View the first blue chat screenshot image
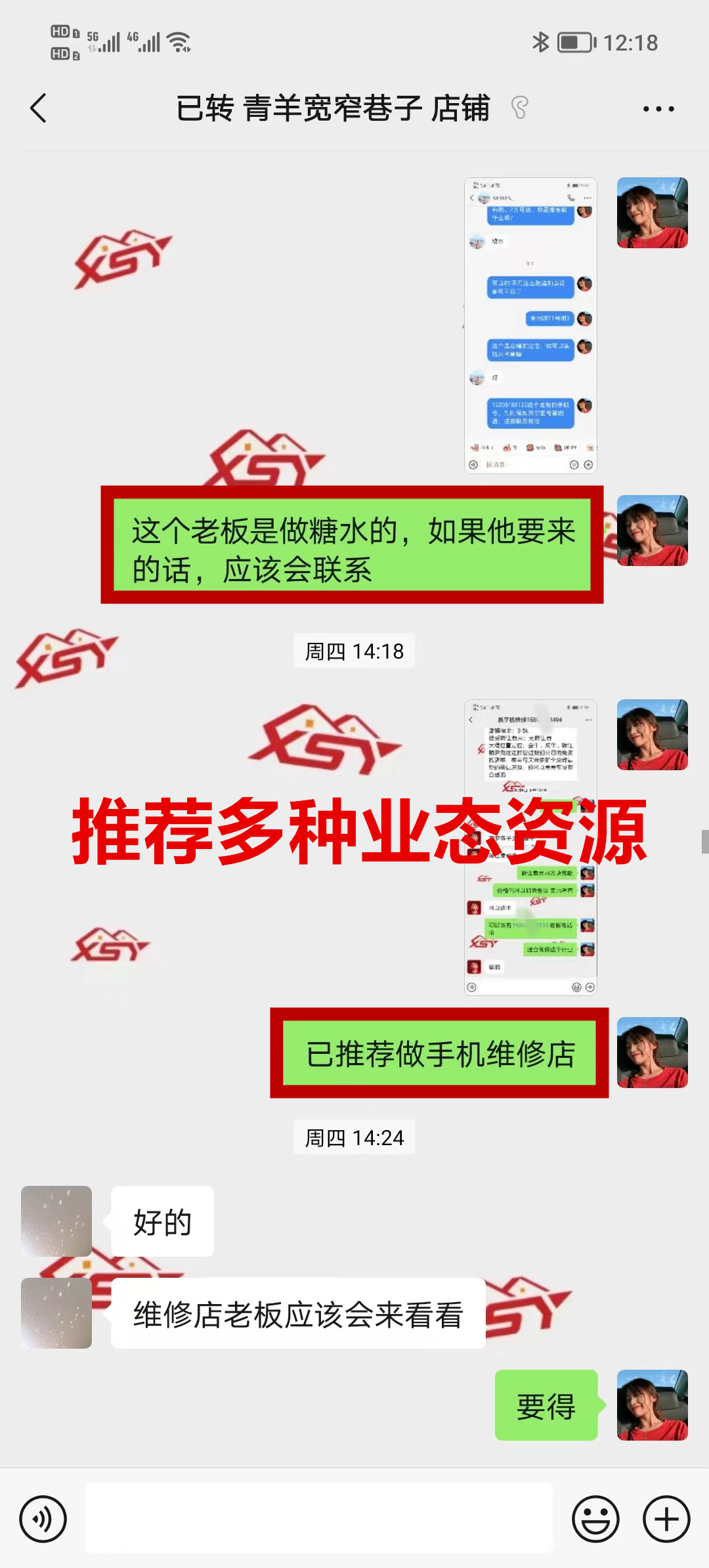The width and height of the screenshot is (709, 1568). tap(530, 325)
